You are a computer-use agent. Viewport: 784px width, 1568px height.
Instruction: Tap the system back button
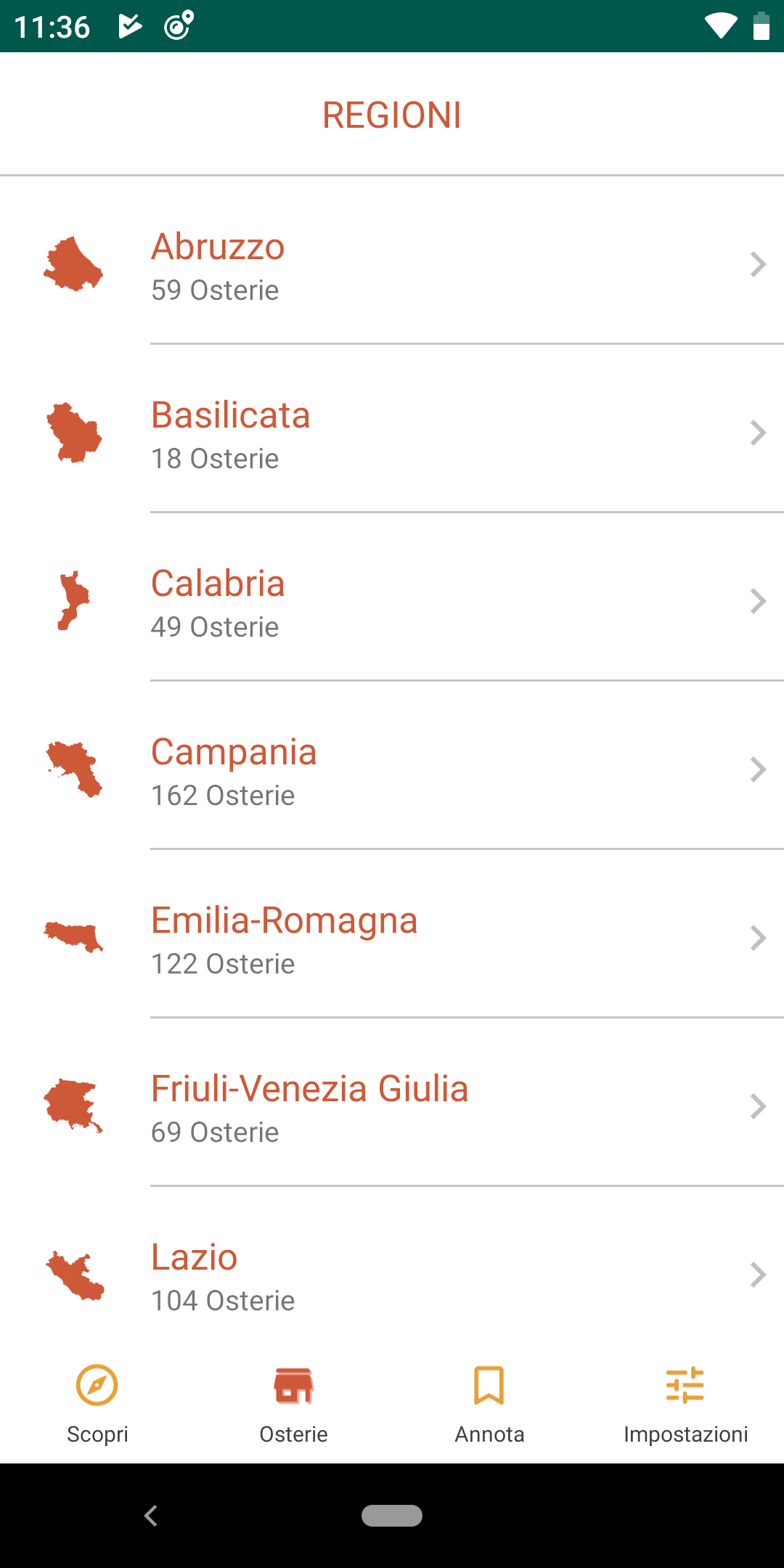(x=151, y=1516)
